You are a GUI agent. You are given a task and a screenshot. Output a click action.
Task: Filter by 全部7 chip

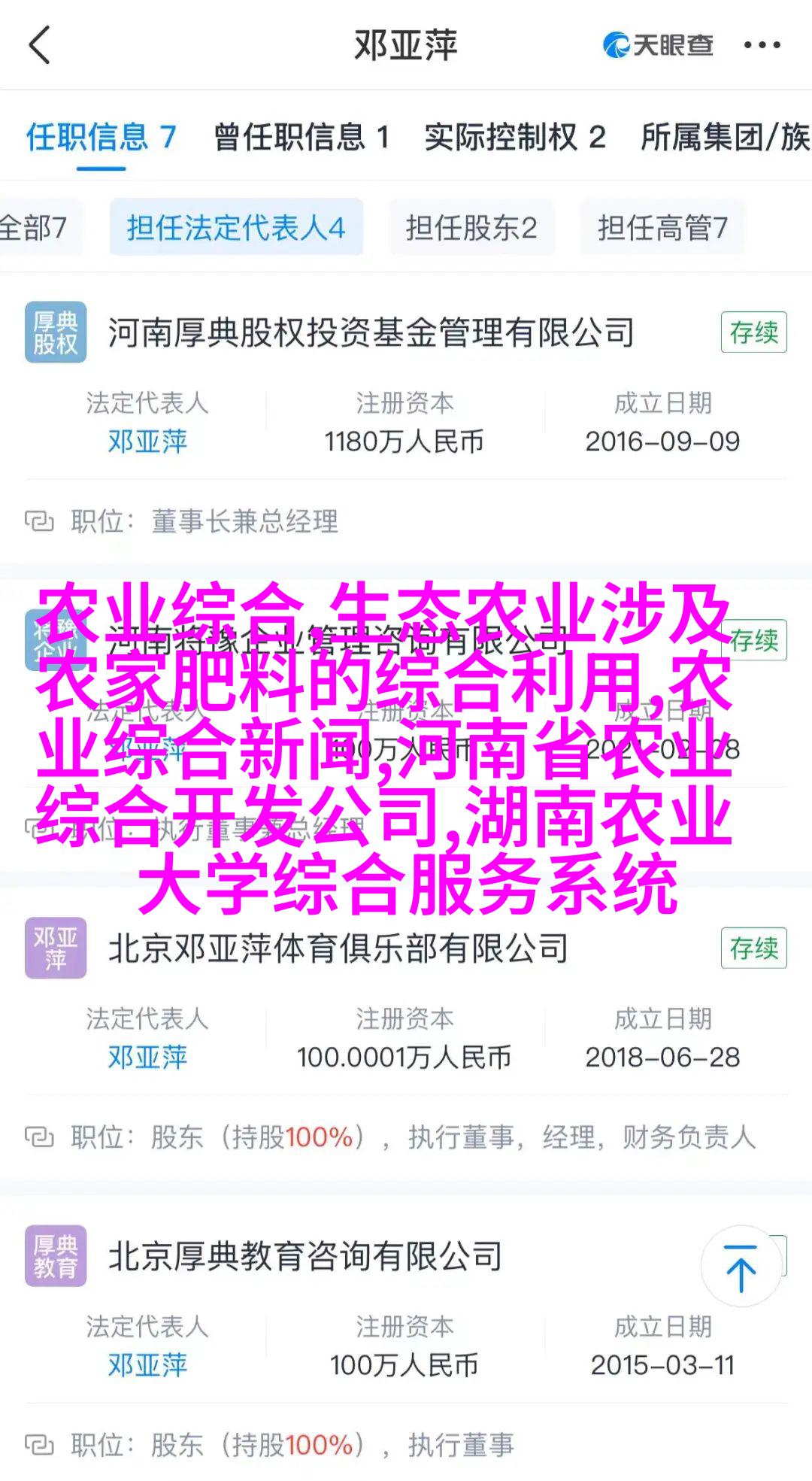(34, 227)
